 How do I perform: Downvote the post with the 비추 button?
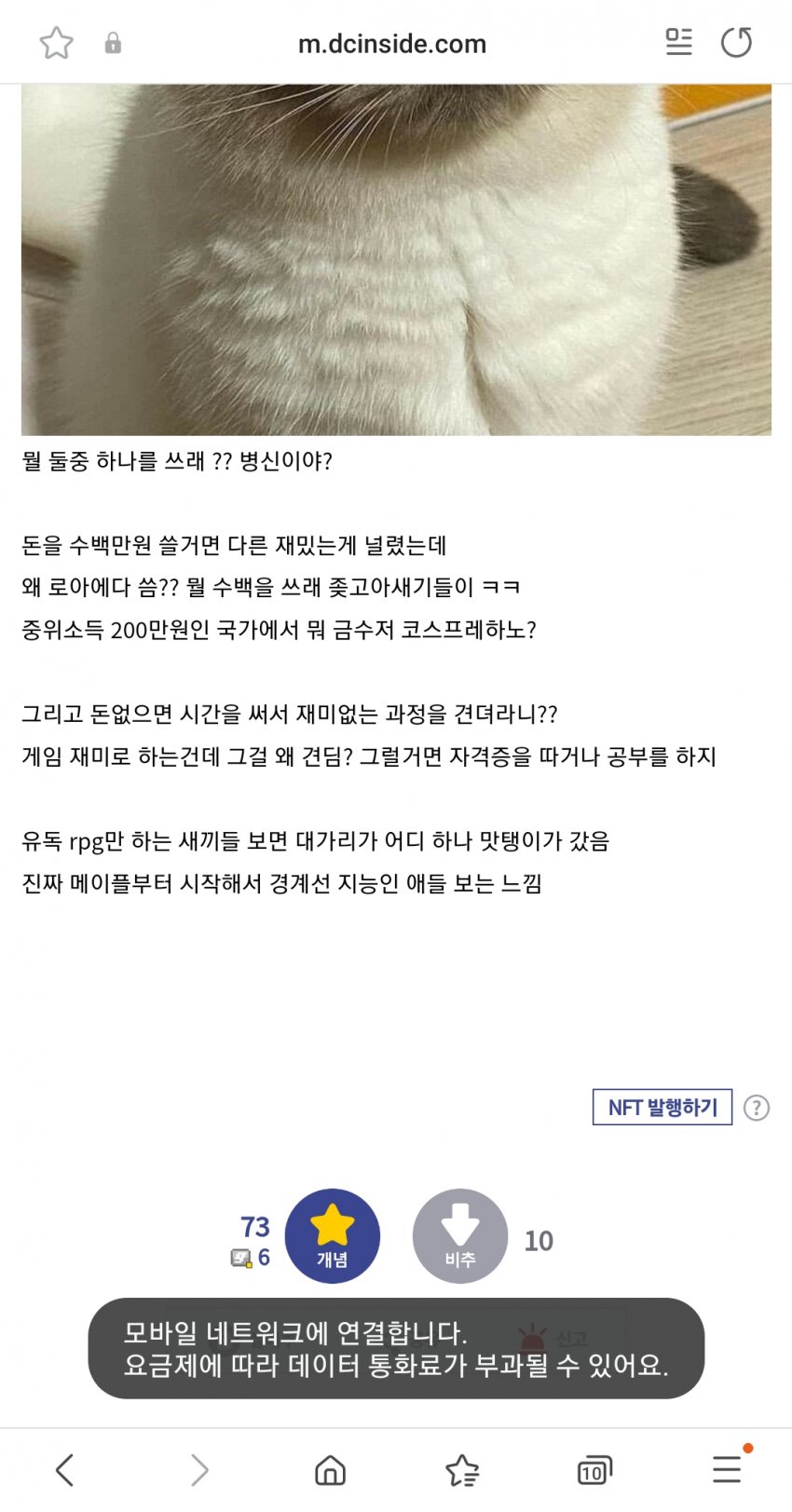click(460, 1236)
